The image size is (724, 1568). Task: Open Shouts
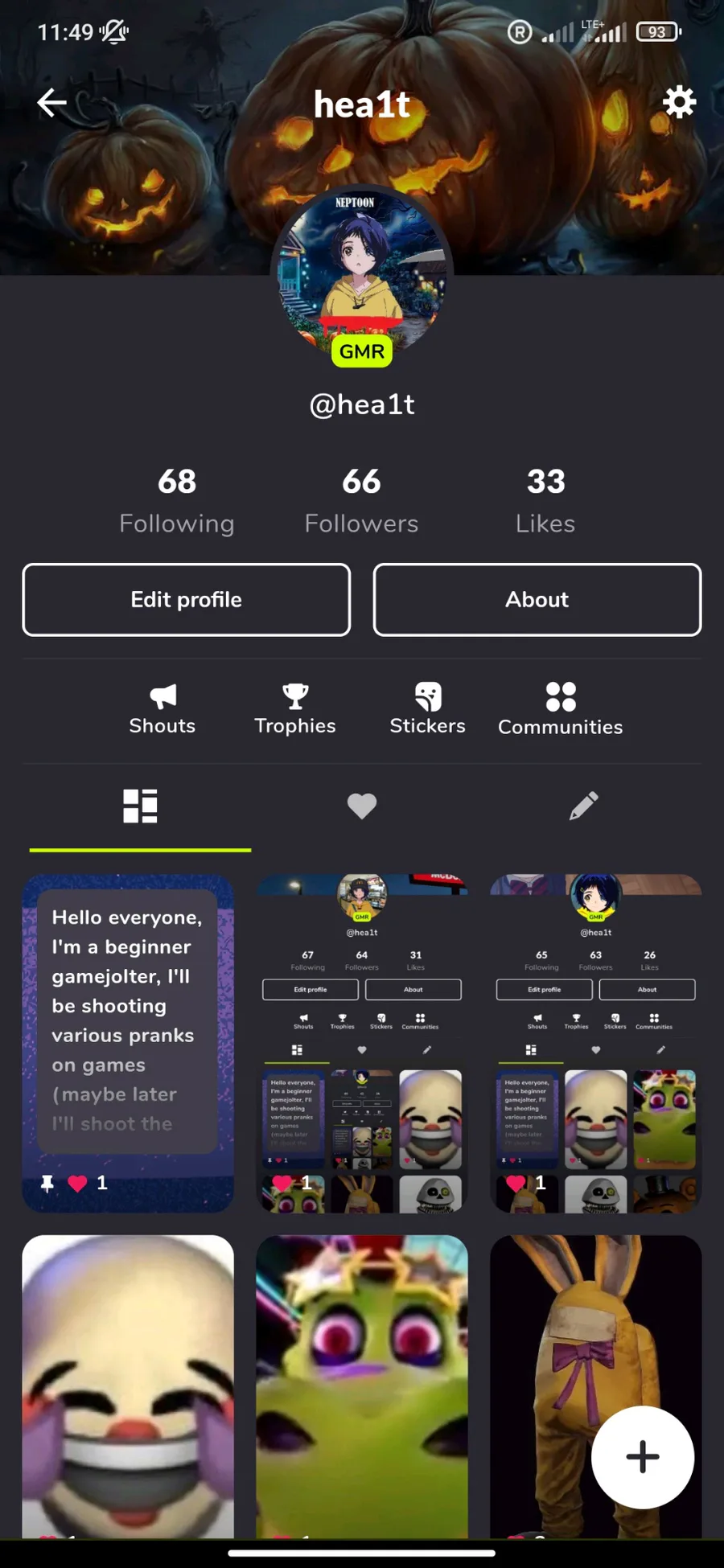[x=162, y=709]
